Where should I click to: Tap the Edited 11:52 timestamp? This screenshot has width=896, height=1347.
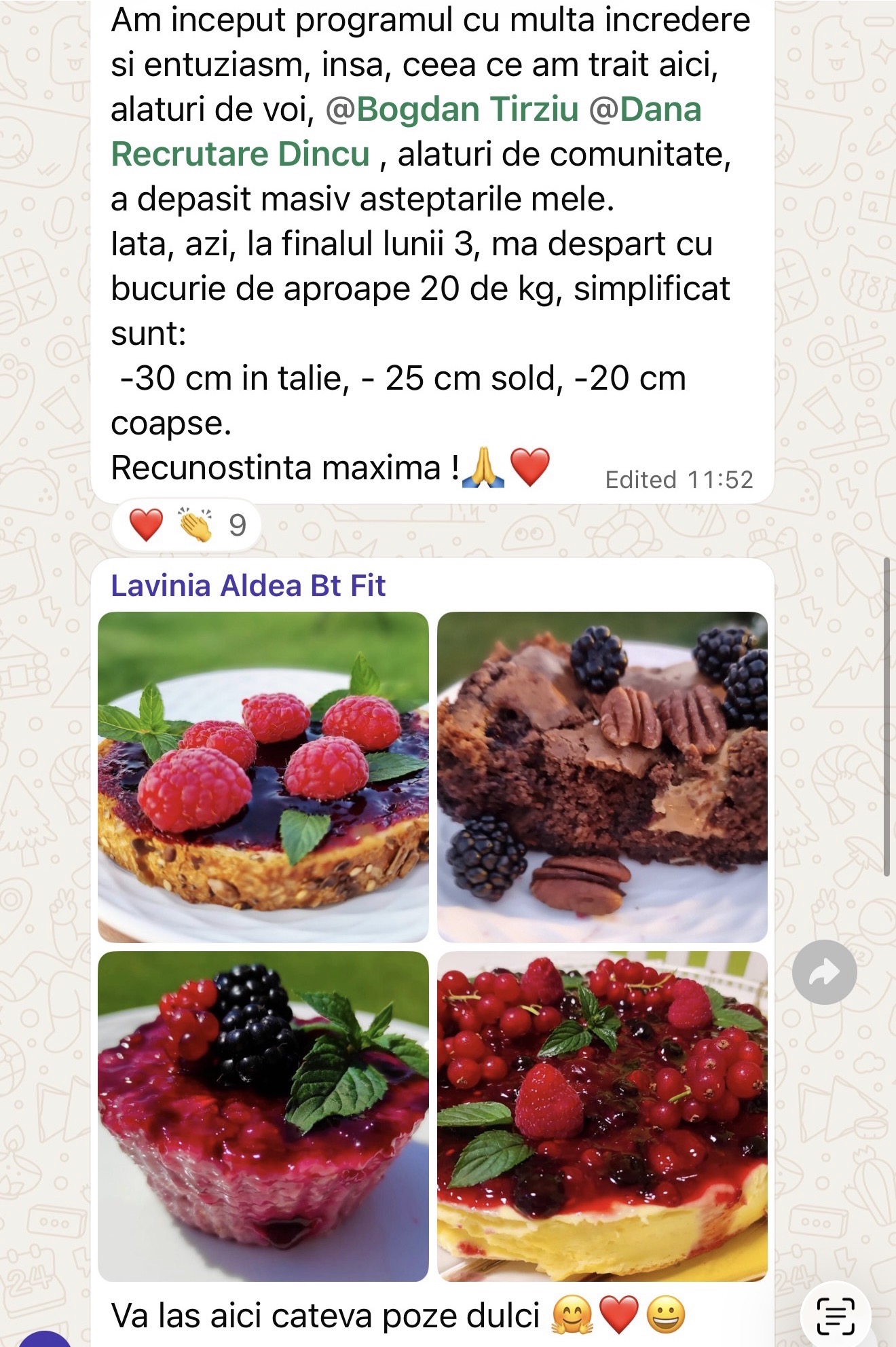coord(677,479)
